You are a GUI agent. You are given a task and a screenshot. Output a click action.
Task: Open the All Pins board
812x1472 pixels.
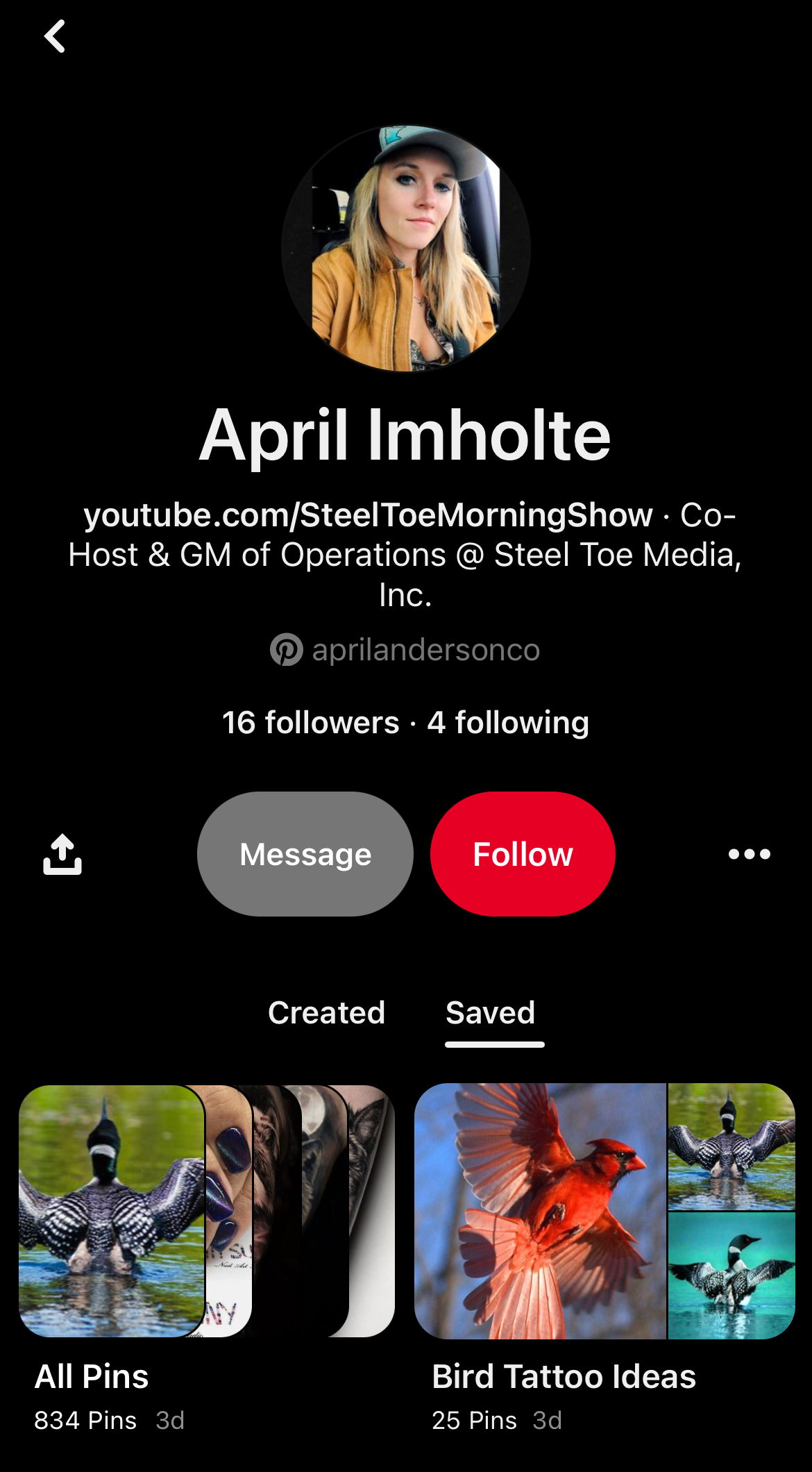click(x=207, y=1212)
